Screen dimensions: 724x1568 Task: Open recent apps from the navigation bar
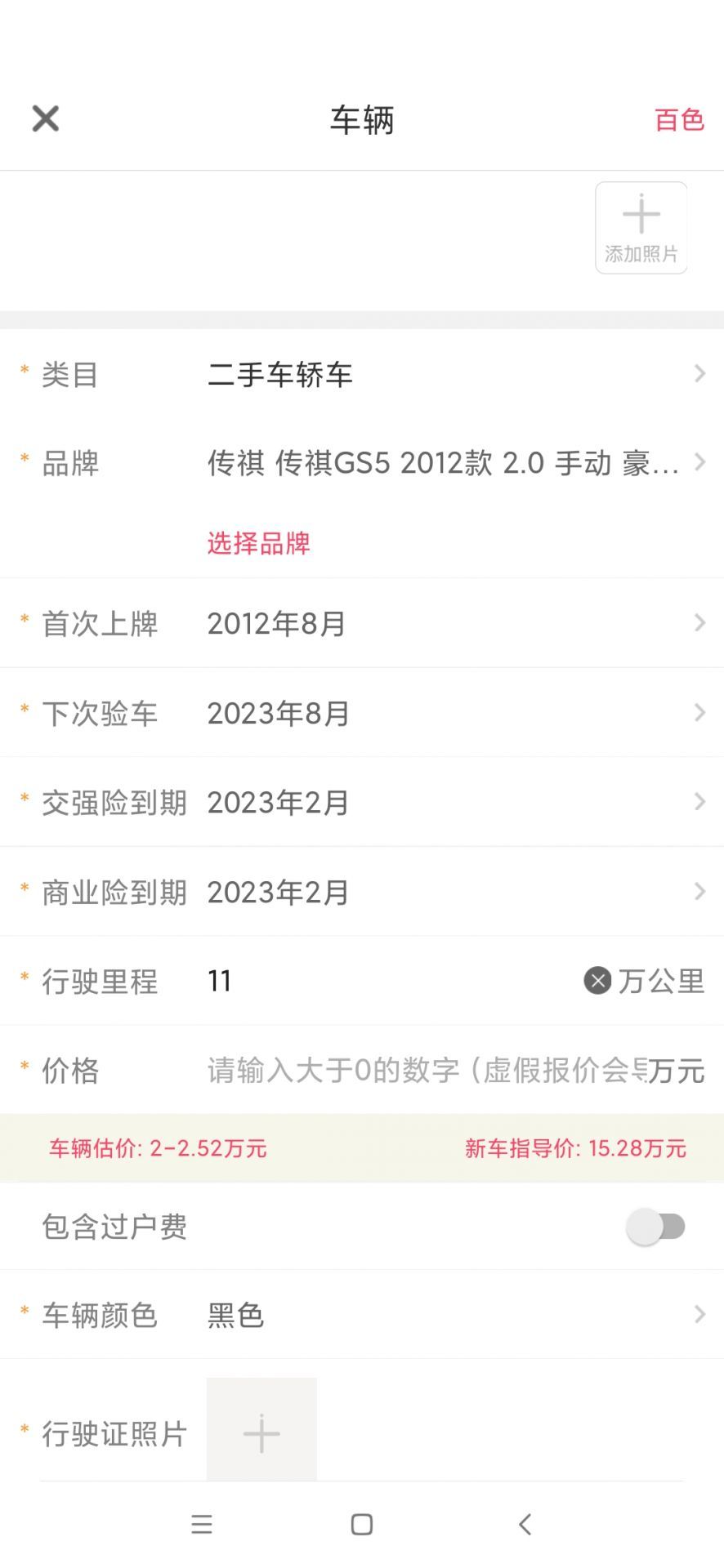pyautogui.click(x=202, y=1524)
